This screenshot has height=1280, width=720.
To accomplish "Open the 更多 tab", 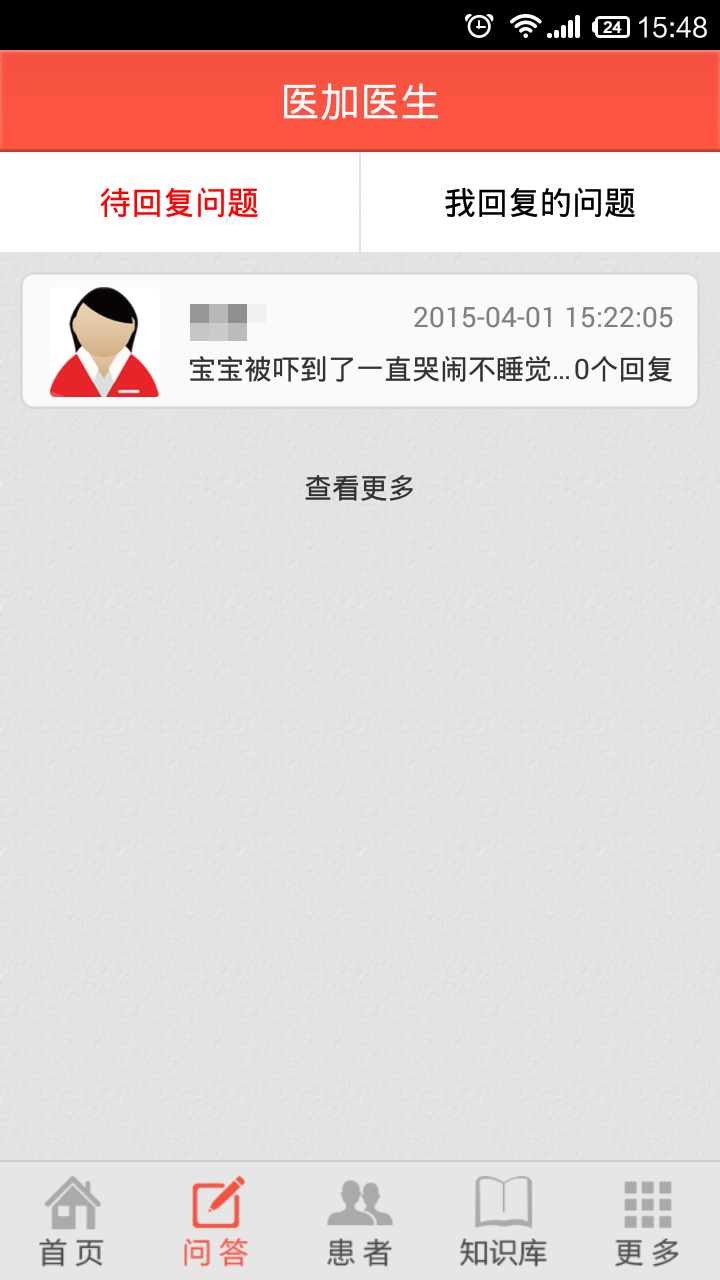I will coord(648,1222).
